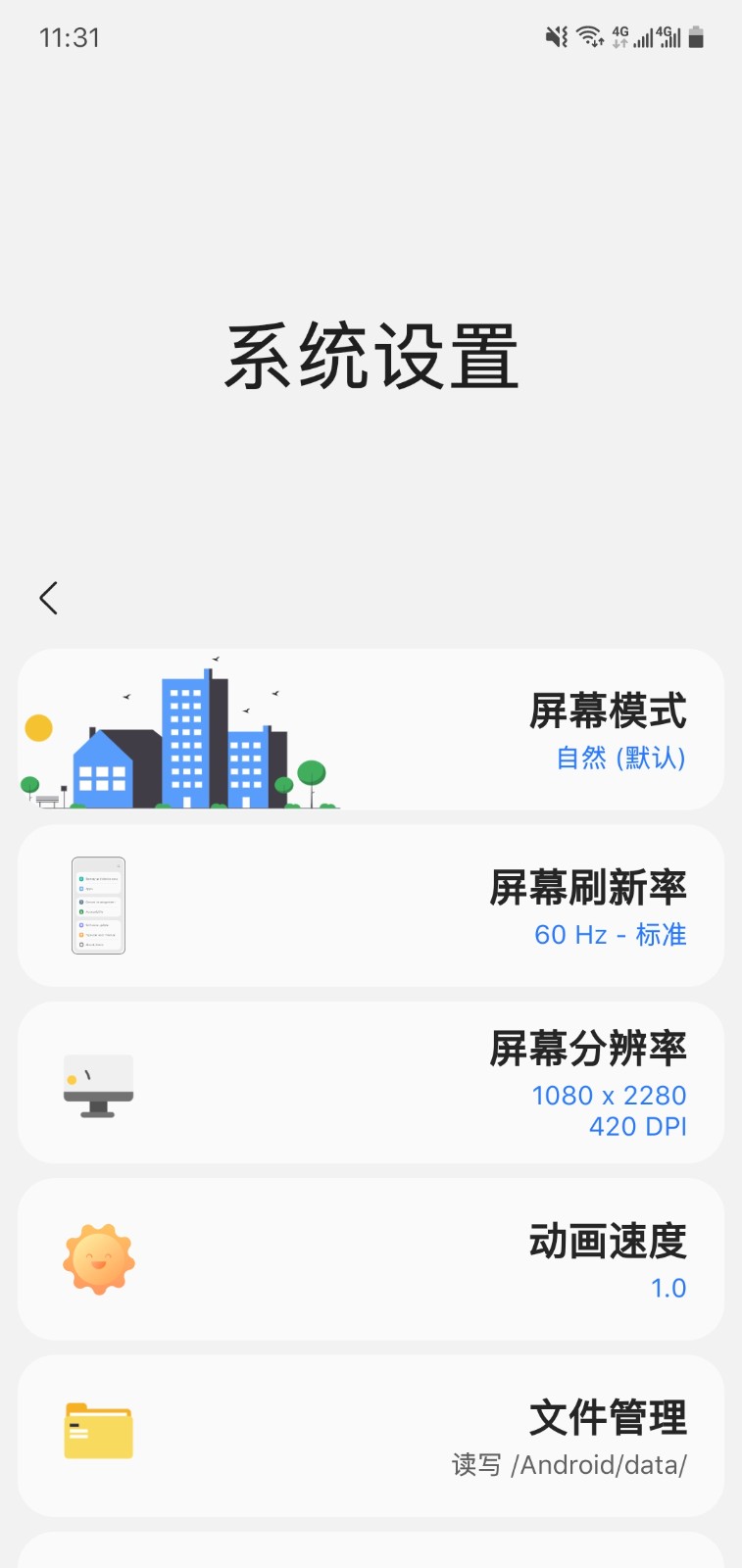
Task: Change the 屏幕分辨率 setting
Action: tap(371, 1082)
